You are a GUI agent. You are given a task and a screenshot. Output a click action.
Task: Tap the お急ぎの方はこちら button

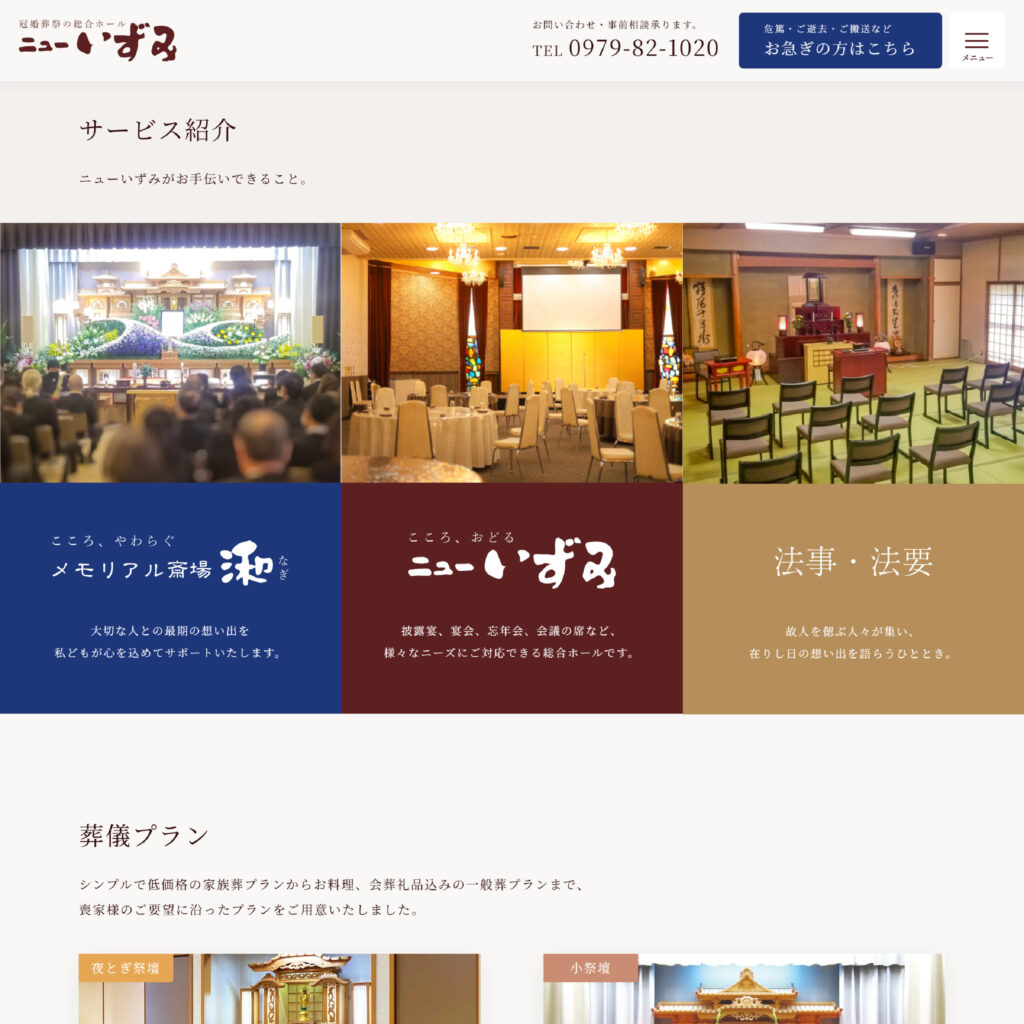840,41
